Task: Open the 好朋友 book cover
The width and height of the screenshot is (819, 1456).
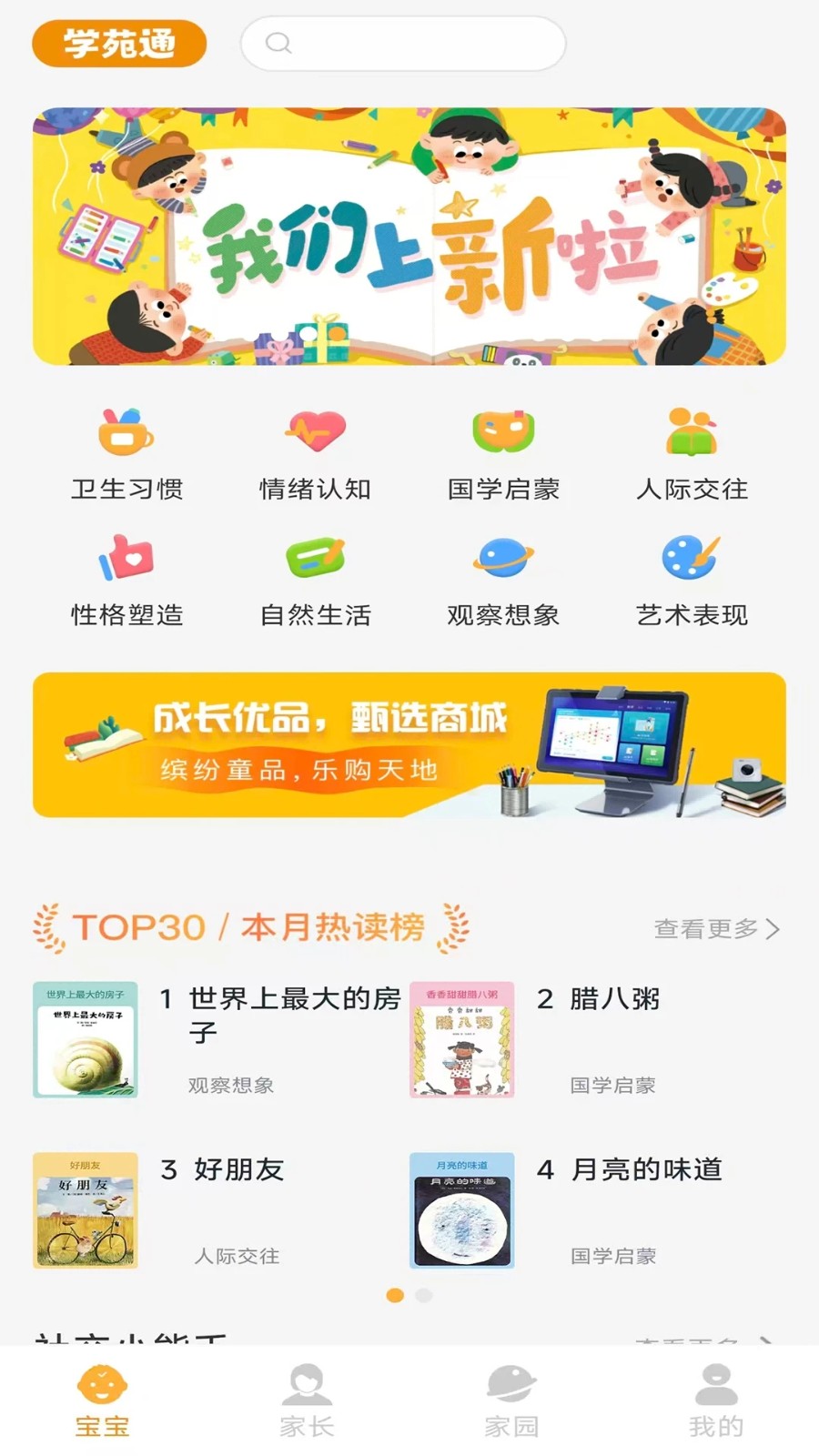Action: click(85, 1210)
